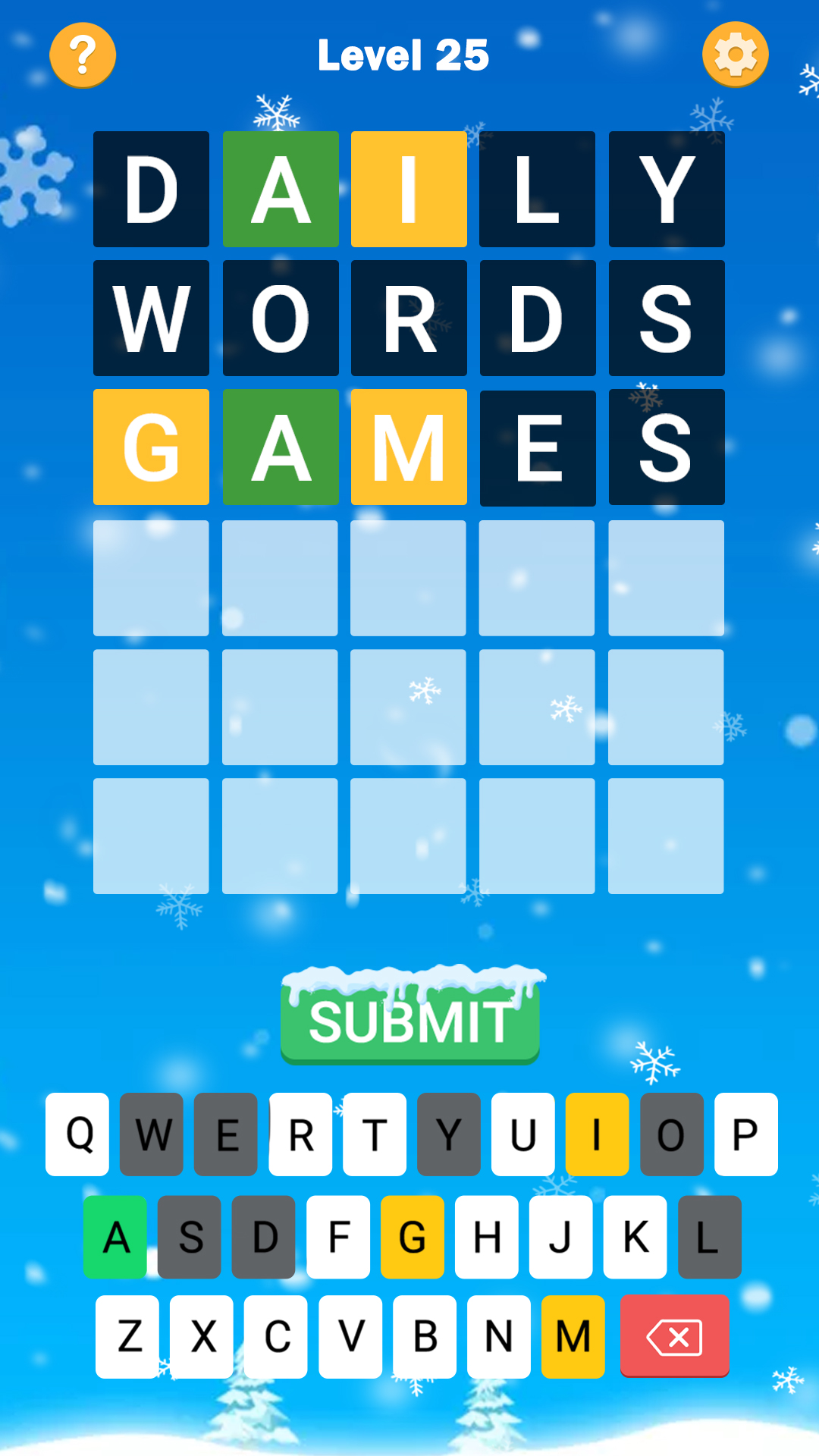
Task: Type the letter H key
Action: (x=487, y=1238)
